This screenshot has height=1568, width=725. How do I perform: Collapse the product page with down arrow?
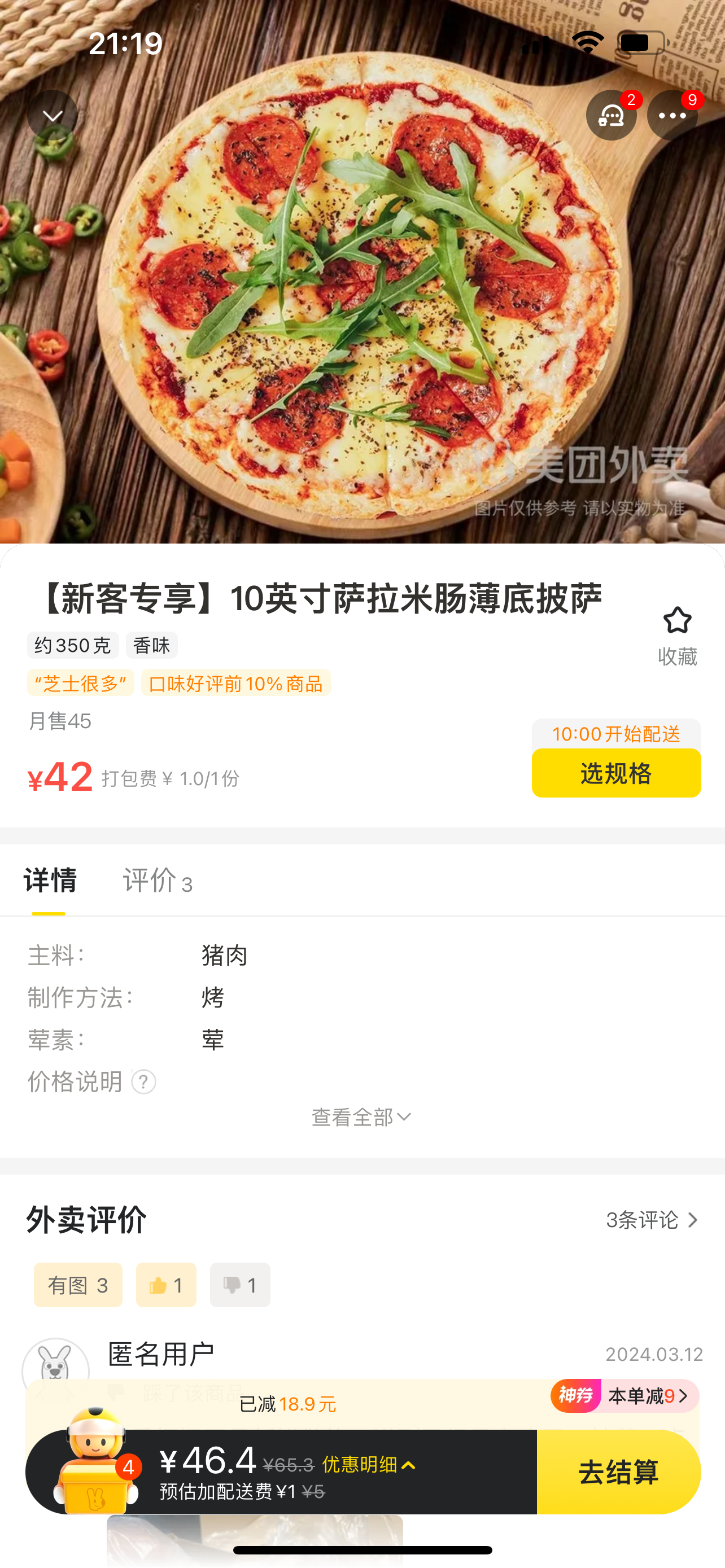[53, 116]
